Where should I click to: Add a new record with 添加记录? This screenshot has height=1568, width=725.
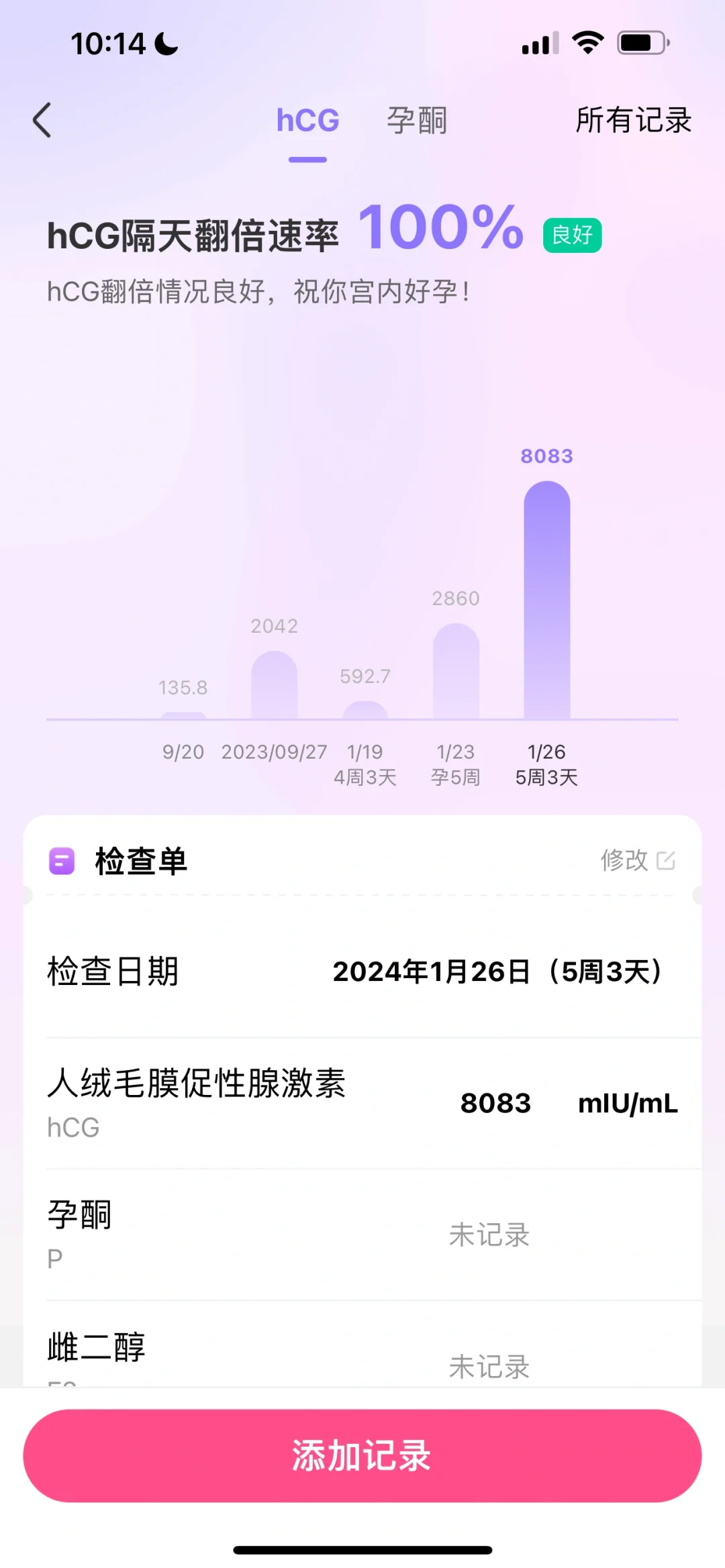tap(362, 1455)
